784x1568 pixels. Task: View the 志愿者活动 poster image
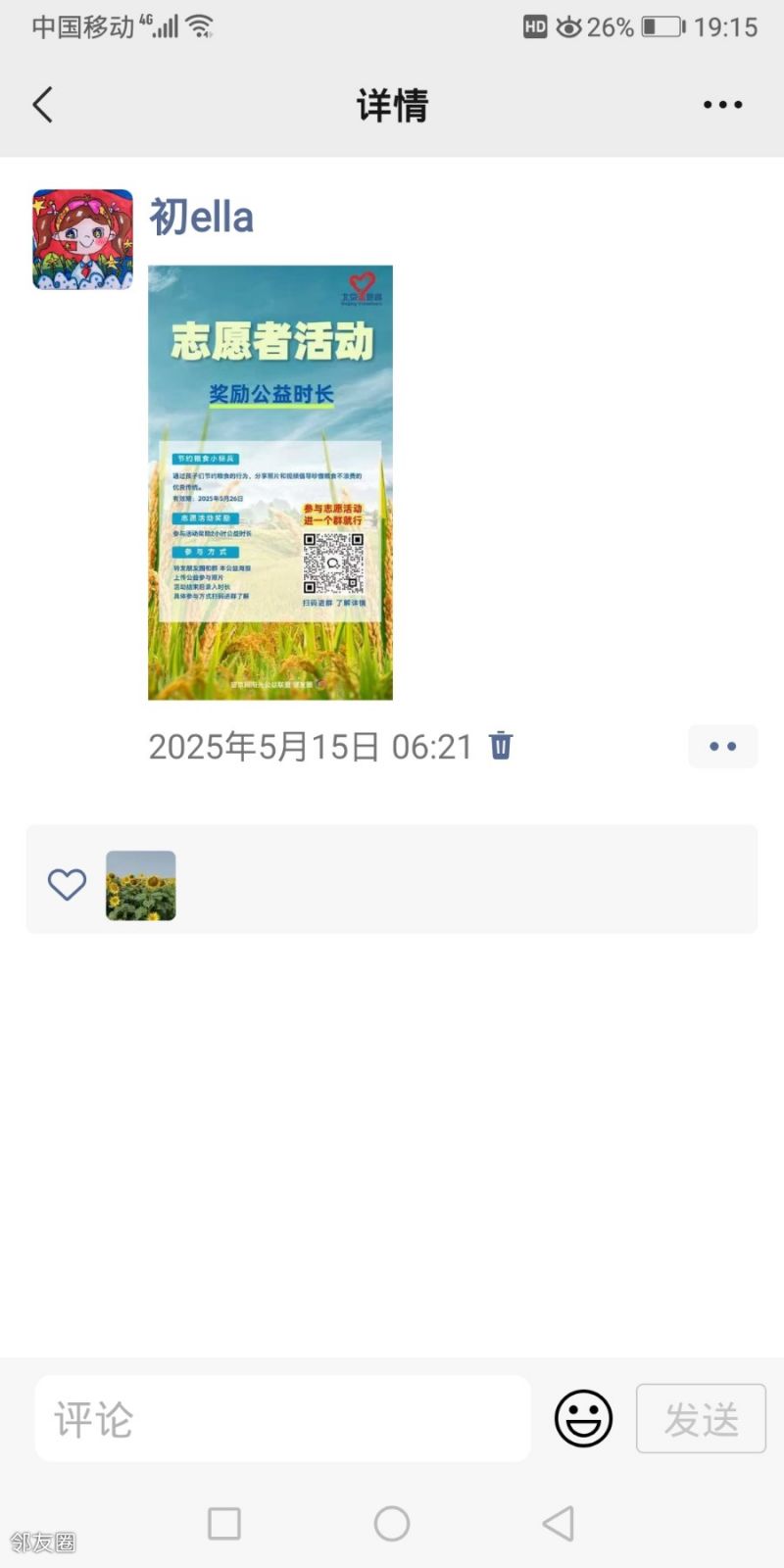point(270,482)
